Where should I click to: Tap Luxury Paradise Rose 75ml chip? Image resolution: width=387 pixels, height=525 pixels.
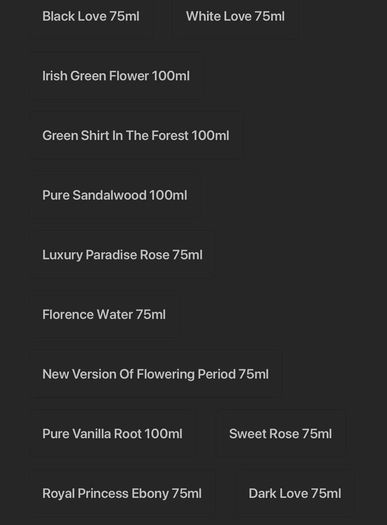tap(123, 255)
